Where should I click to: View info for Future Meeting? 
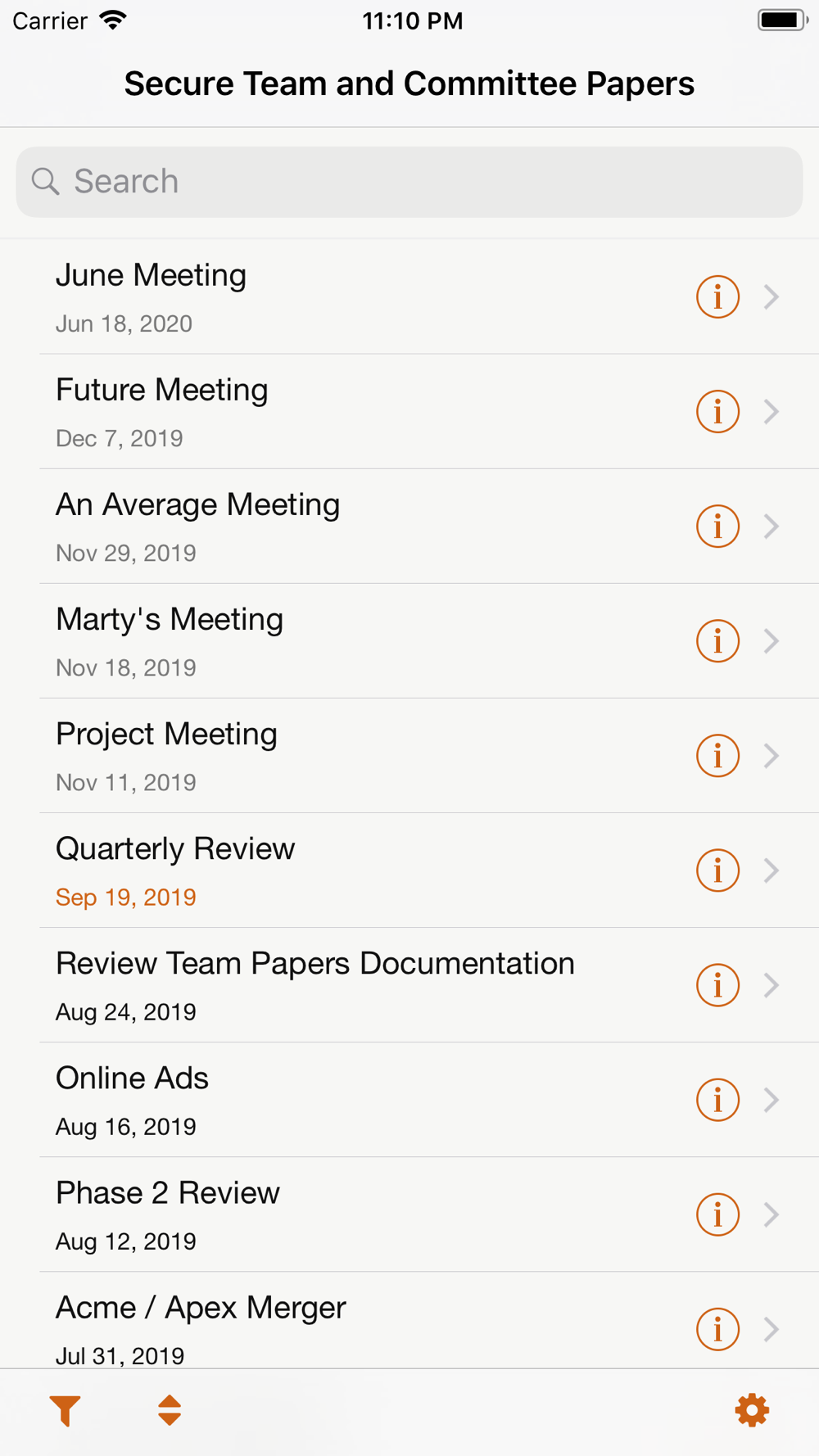(717, 411)
